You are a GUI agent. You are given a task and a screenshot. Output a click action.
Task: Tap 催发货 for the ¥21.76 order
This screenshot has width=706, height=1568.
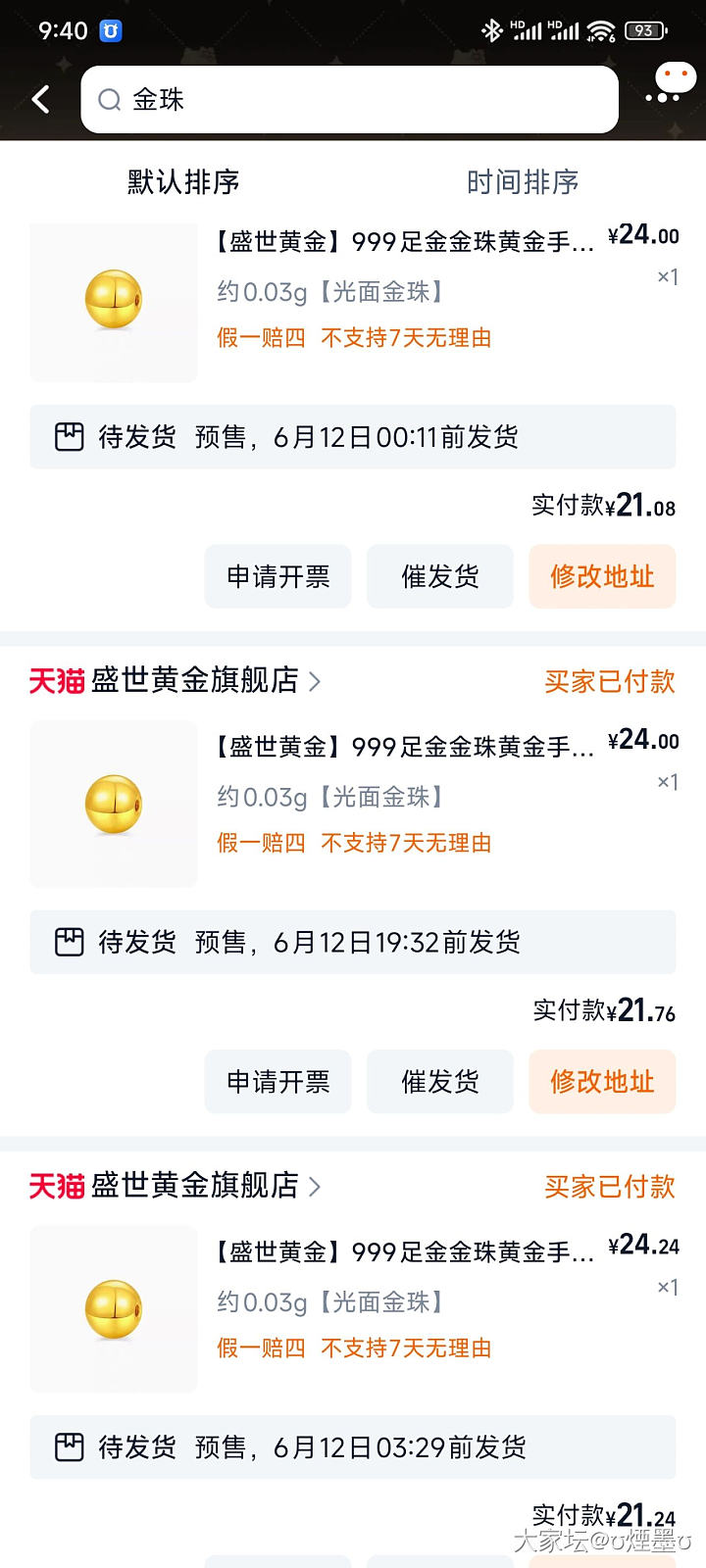[x=440, y=1082]
